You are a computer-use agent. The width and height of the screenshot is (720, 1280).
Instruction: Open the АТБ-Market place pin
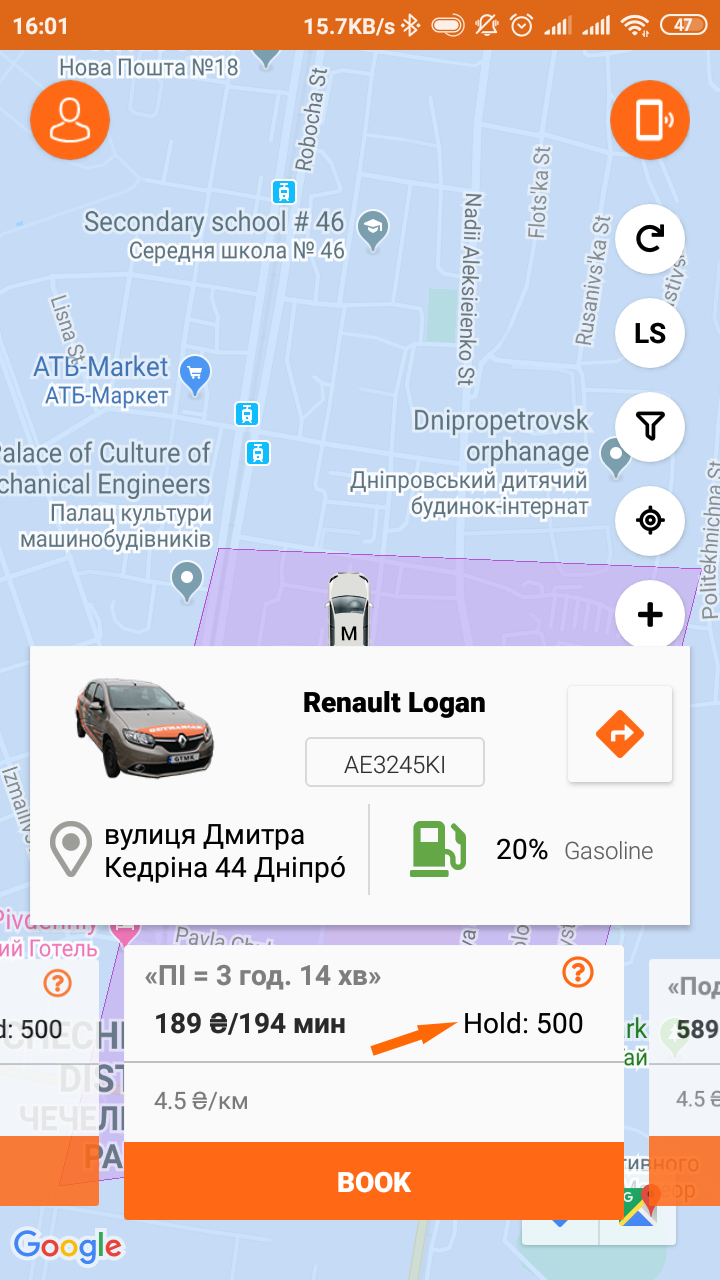(194, 372)
